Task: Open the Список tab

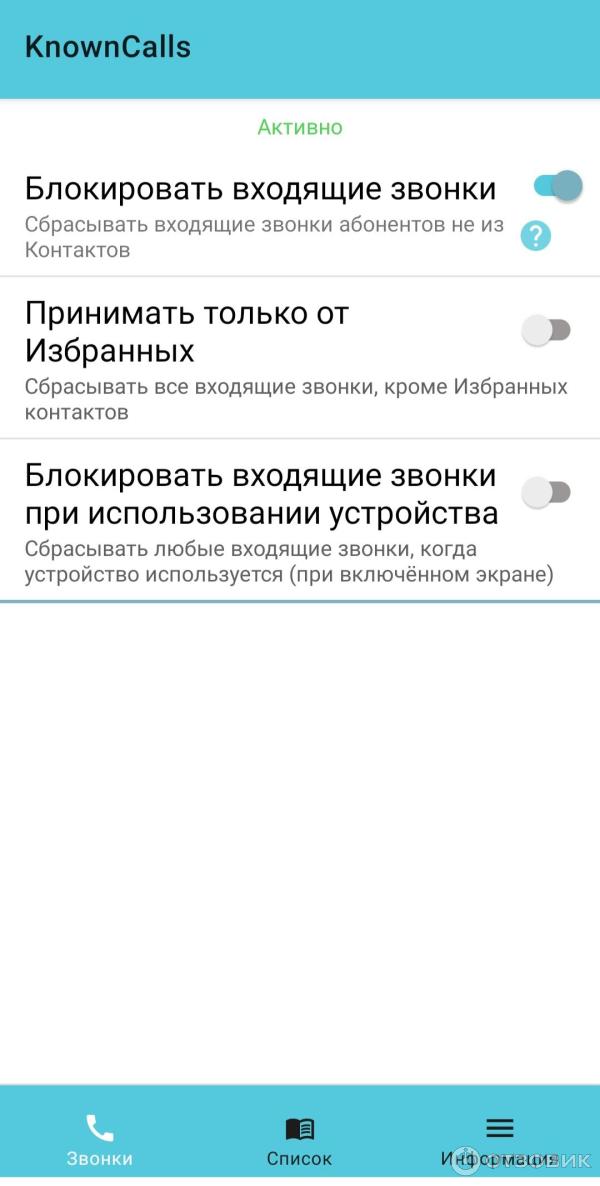Action: click(299, 1140)
